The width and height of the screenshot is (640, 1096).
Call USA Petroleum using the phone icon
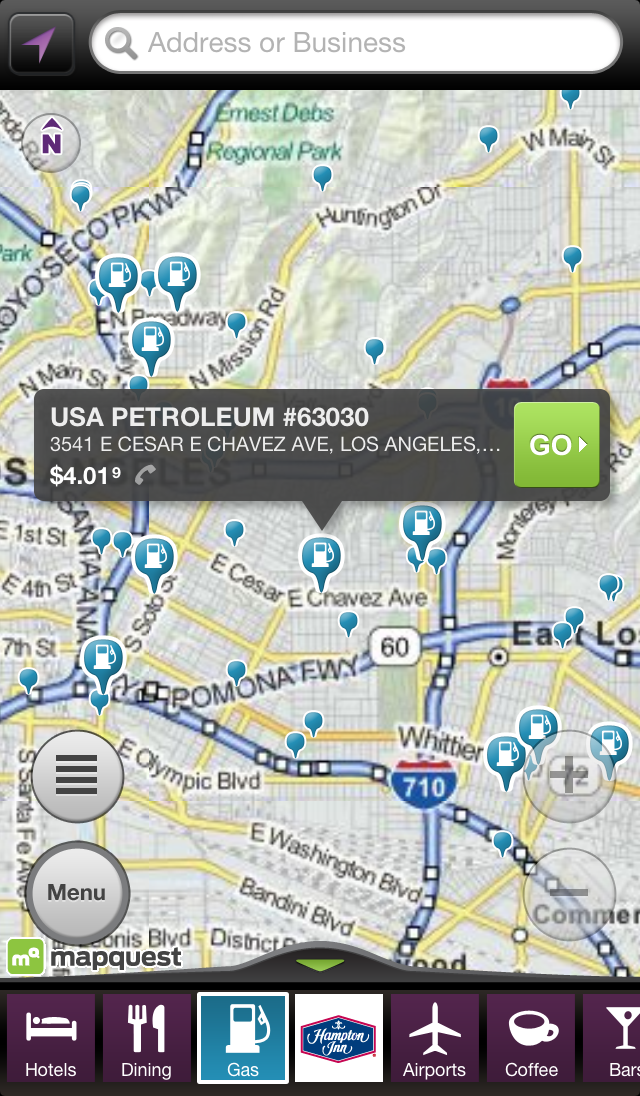(x=145, y=475)
